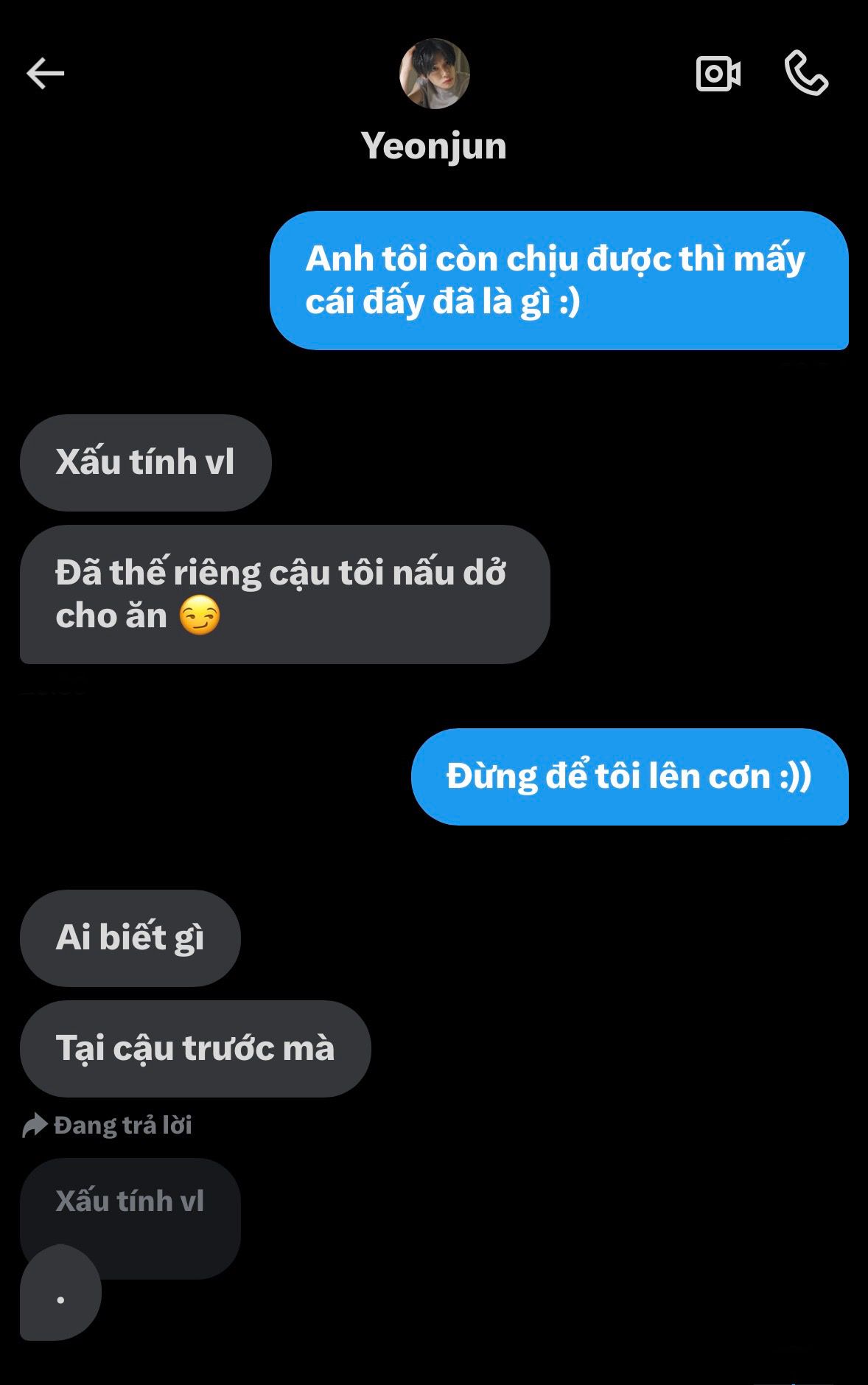868x1385 pixels.
Task: Start a voice call with Yeonjun
Action: 806,73
